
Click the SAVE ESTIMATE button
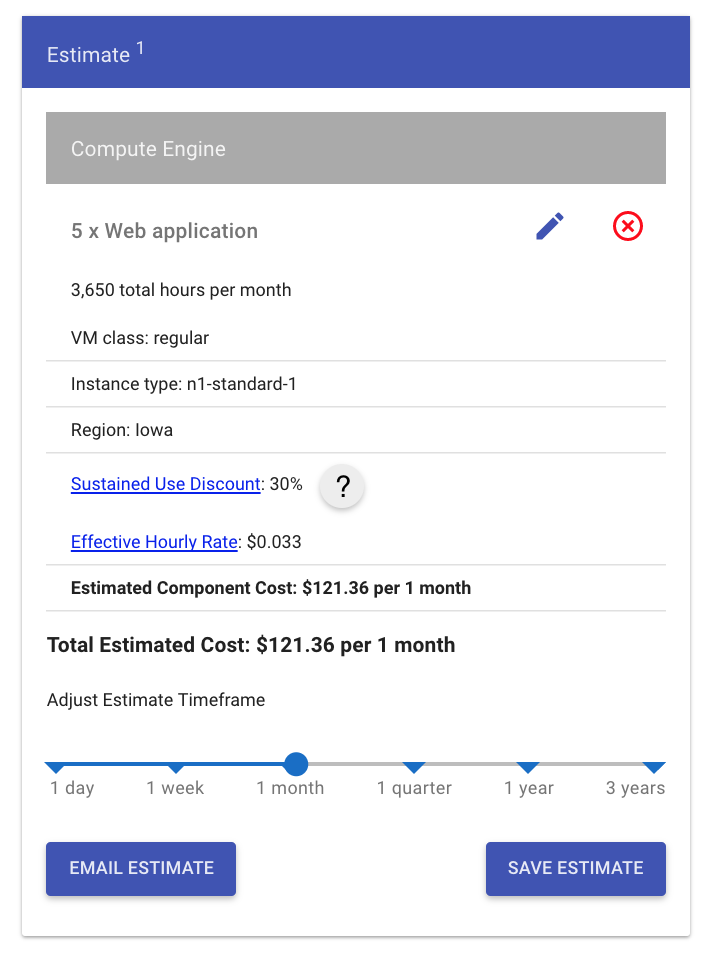(575, 868)
